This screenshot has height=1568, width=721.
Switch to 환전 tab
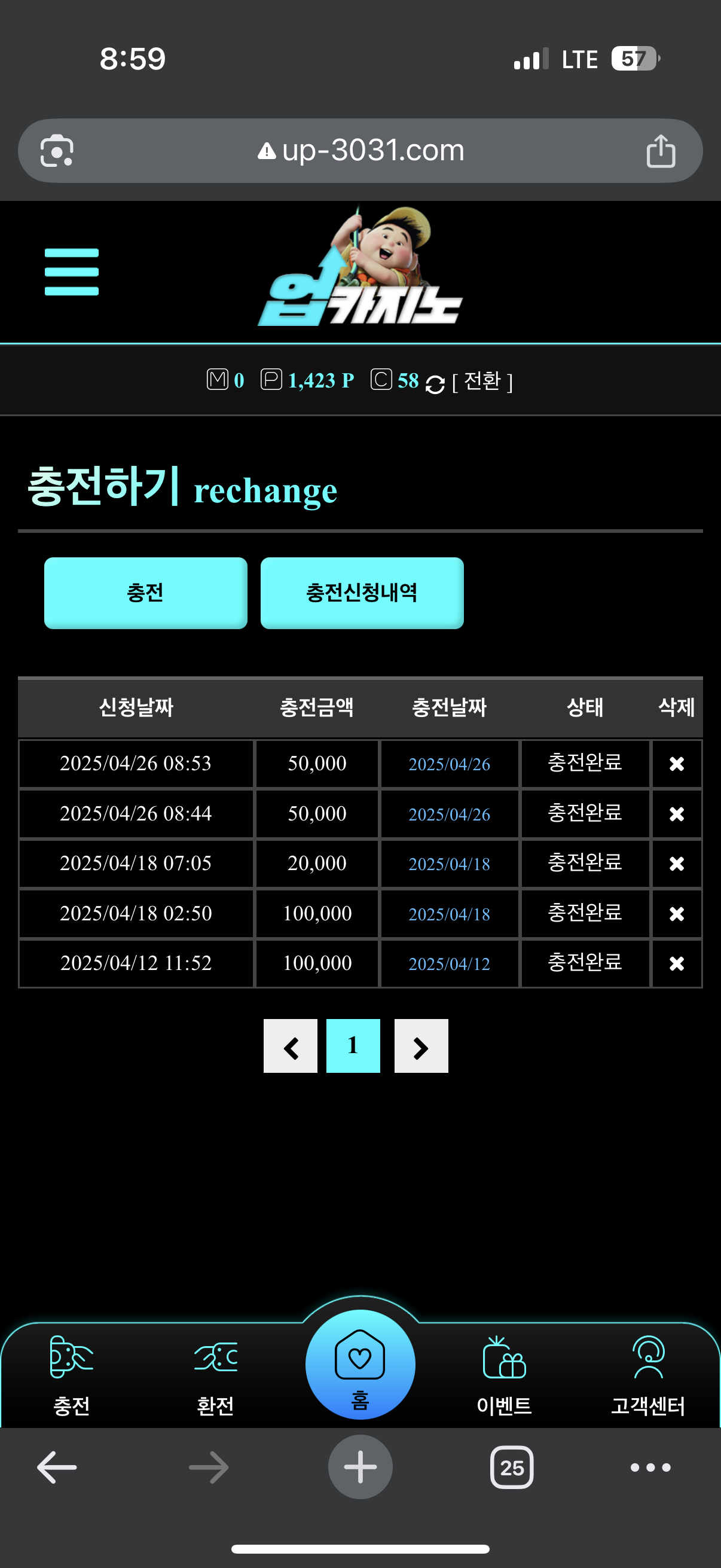point(215,1375)
